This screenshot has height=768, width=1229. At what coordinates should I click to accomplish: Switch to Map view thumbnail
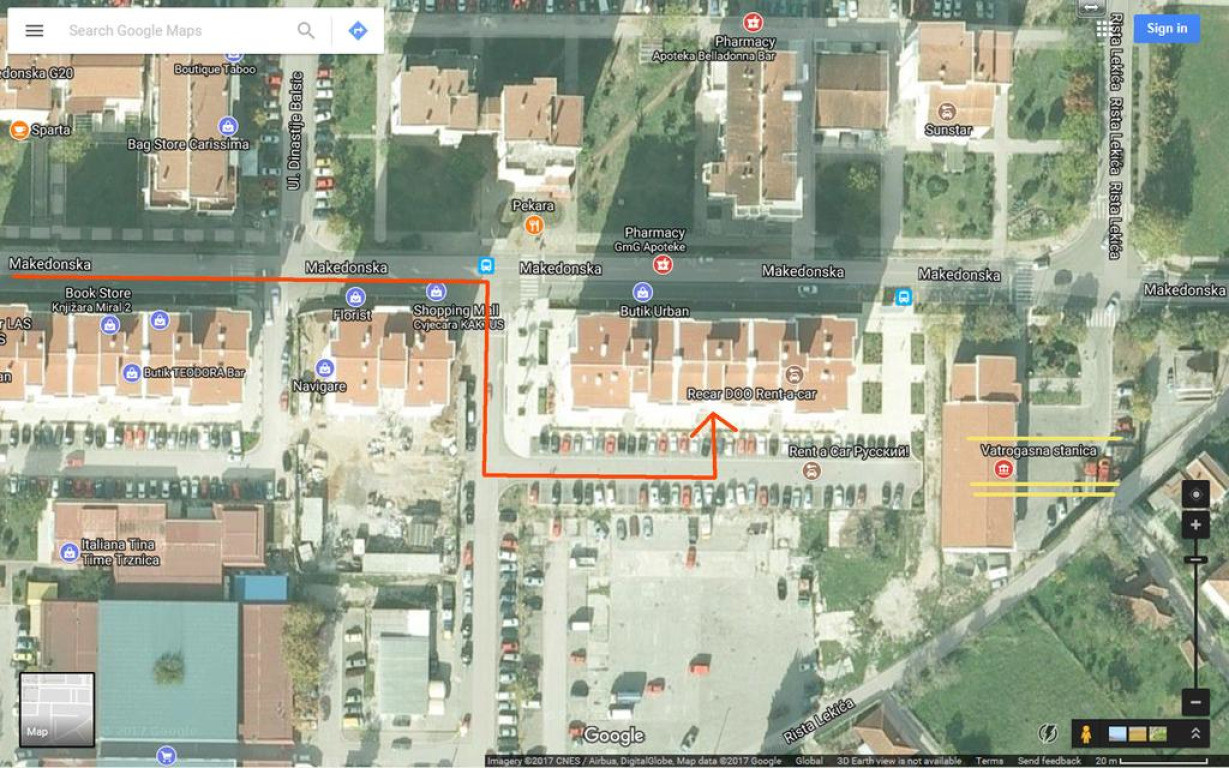pos(57,710)
